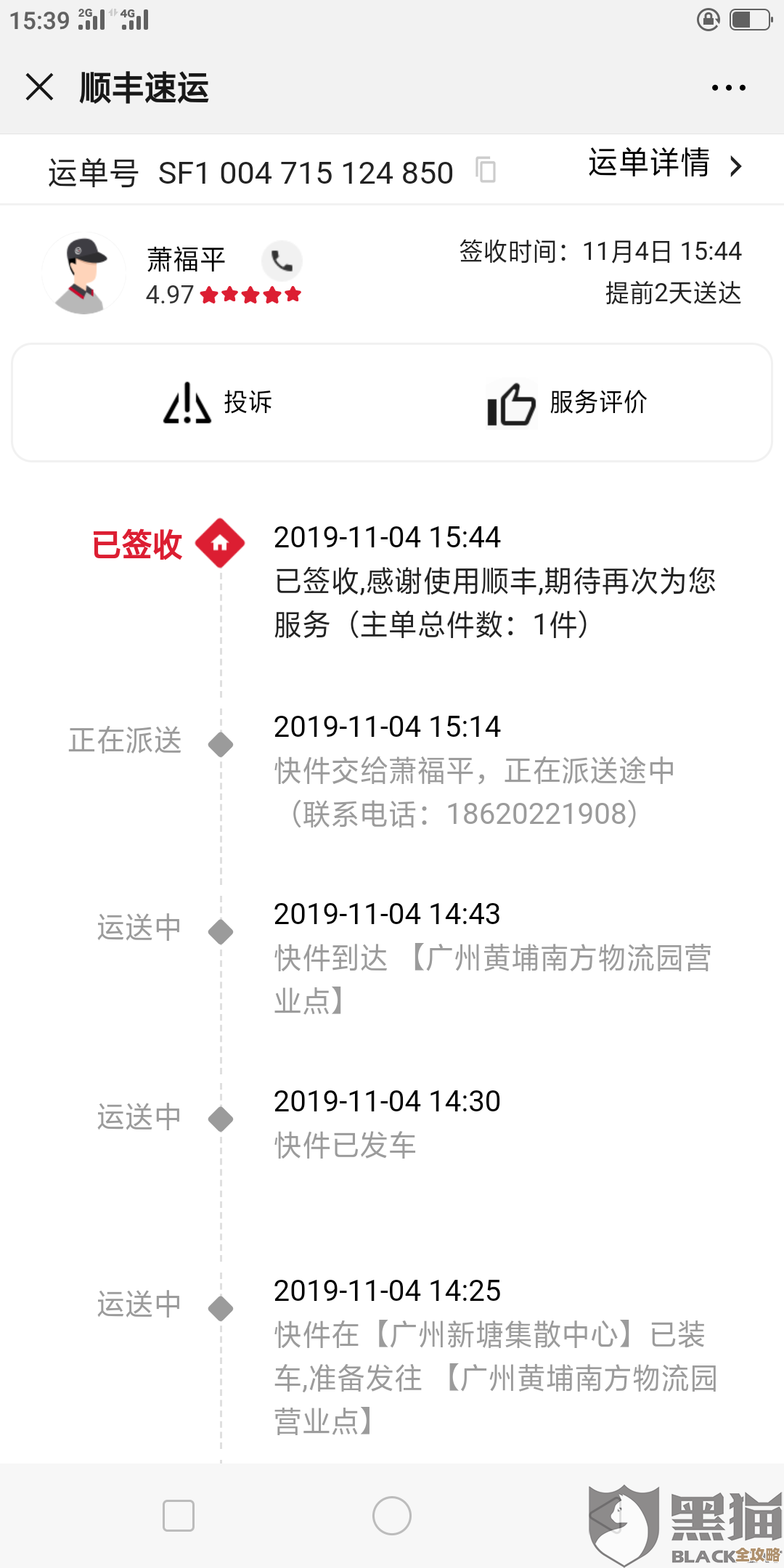
Task: Tap the close X to exit 顺丰速运 page
Action: point(40,87)
